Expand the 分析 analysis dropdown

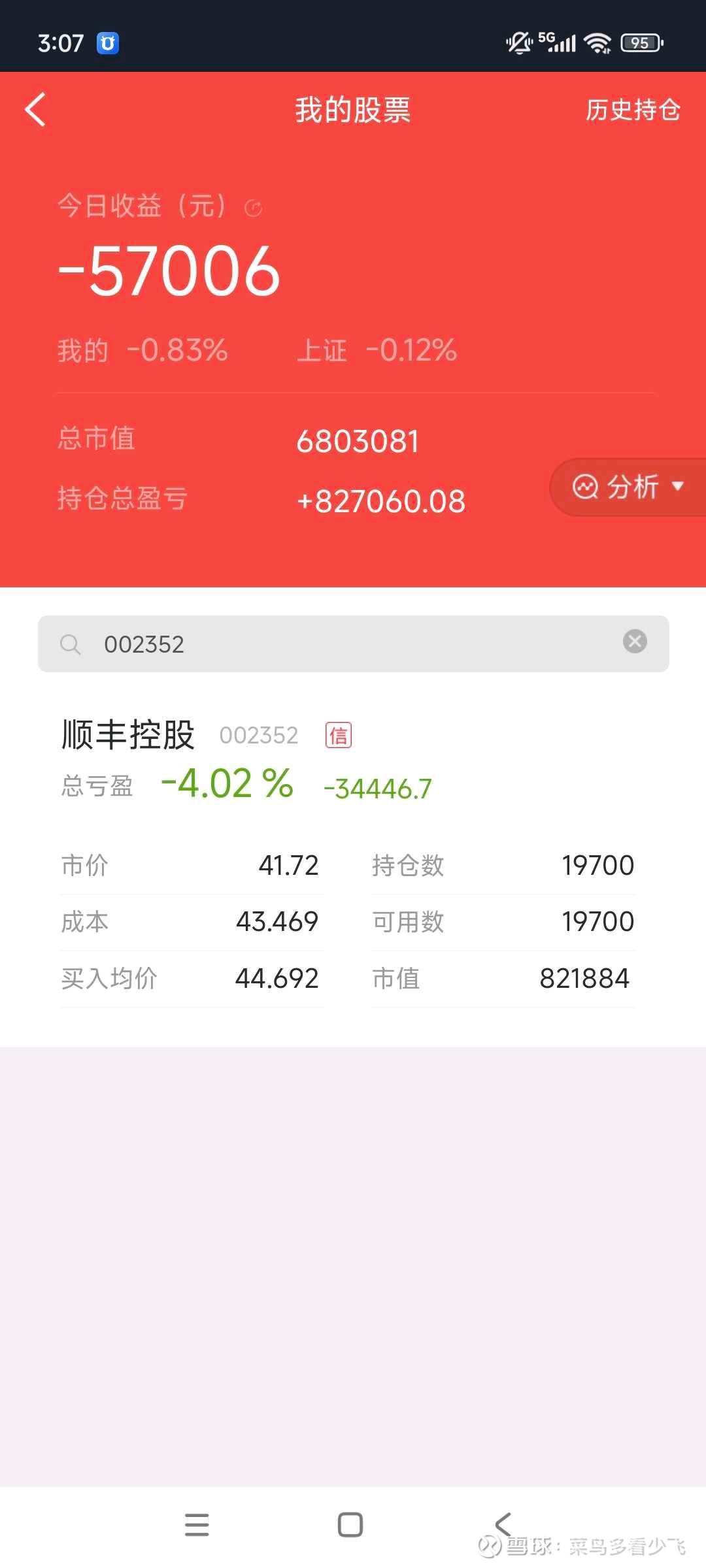628,487
